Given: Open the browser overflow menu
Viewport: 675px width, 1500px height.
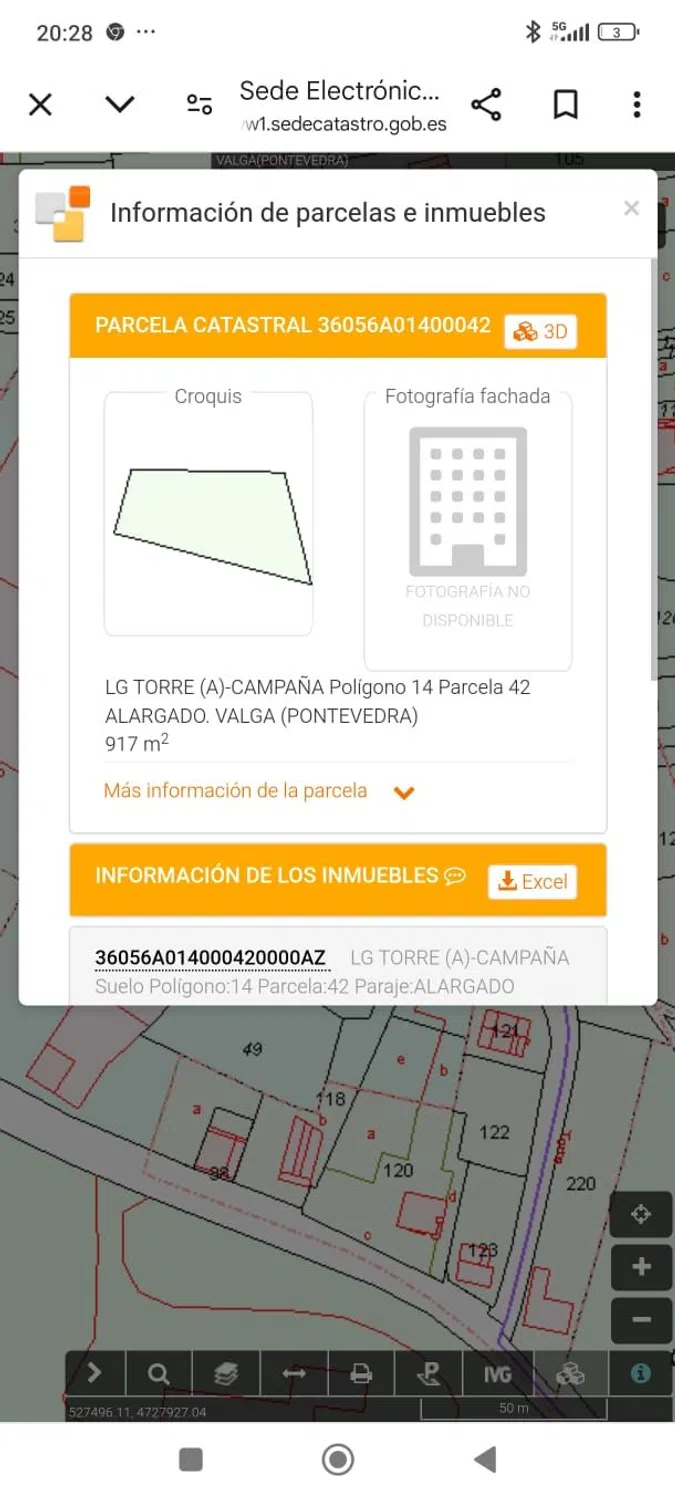Looking at the screenshot, I should click(x=637, y=104).
